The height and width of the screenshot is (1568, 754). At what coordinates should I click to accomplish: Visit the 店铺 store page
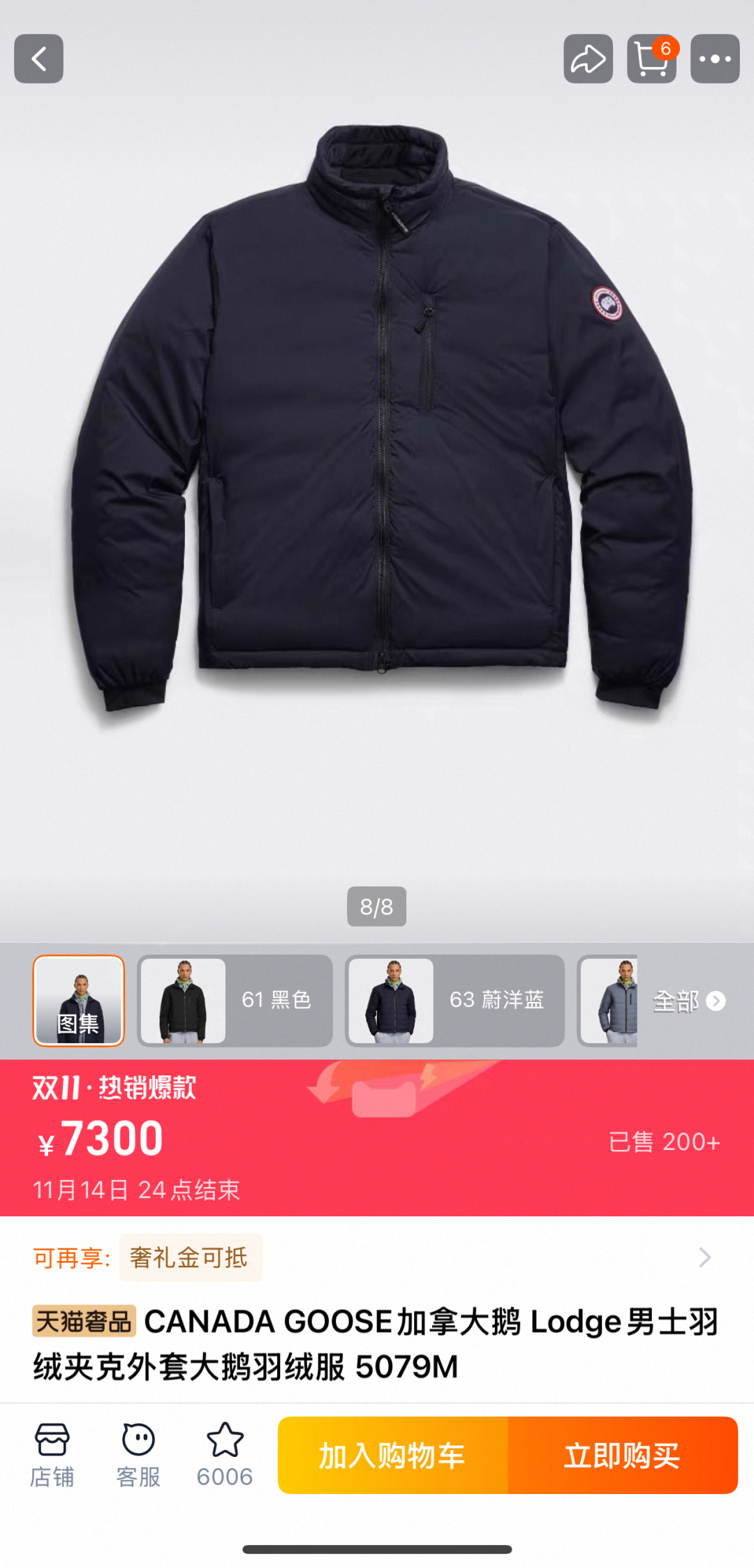click(x=52, y=1455)
